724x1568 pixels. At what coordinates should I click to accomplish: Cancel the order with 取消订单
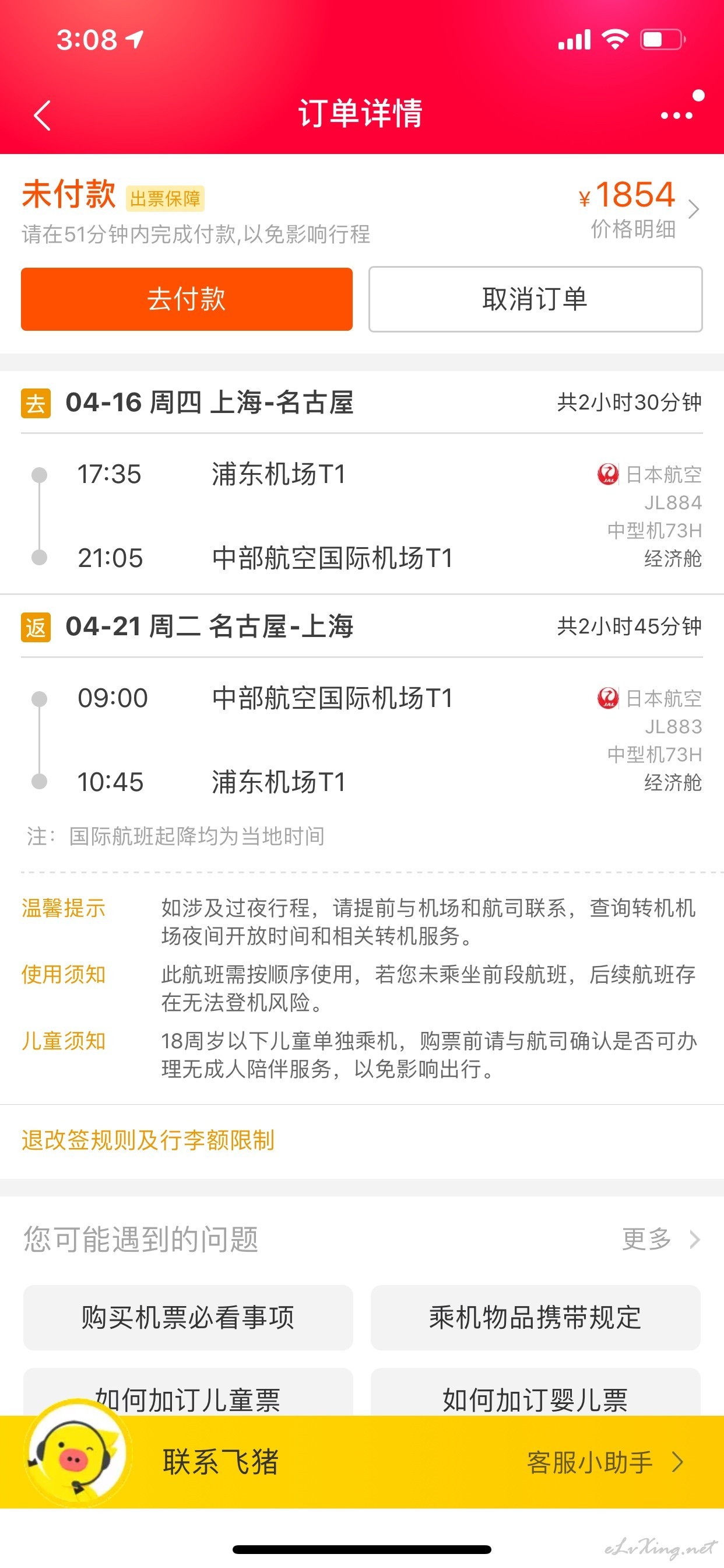(x=535, y=299)
